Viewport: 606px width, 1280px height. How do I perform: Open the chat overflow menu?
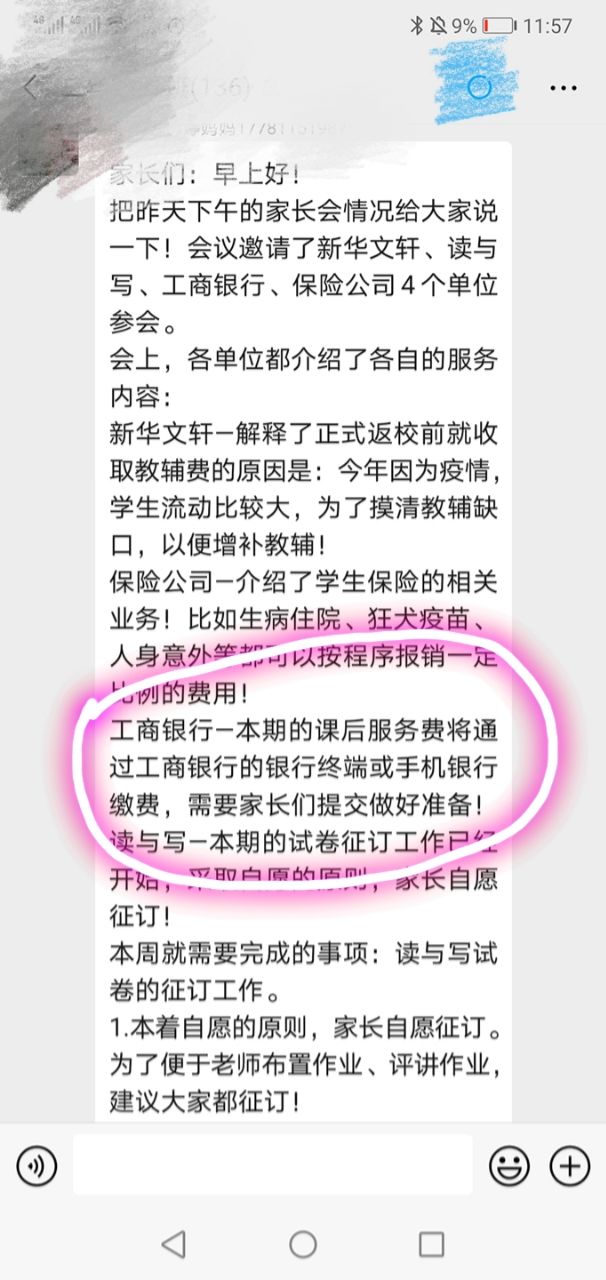[564, 87]
